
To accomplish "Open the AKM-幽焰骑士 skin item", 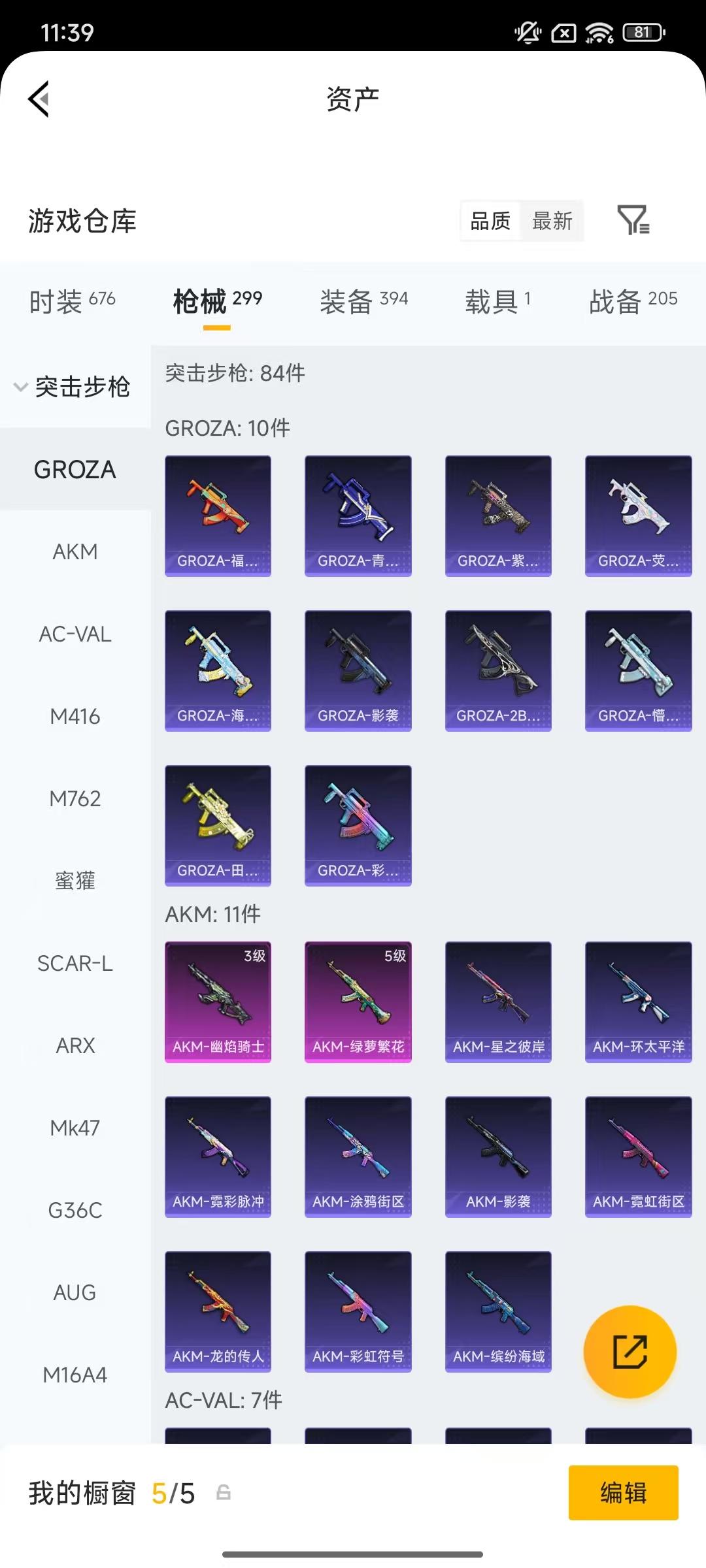I will pyautogui.click(x=218, y=1002).
